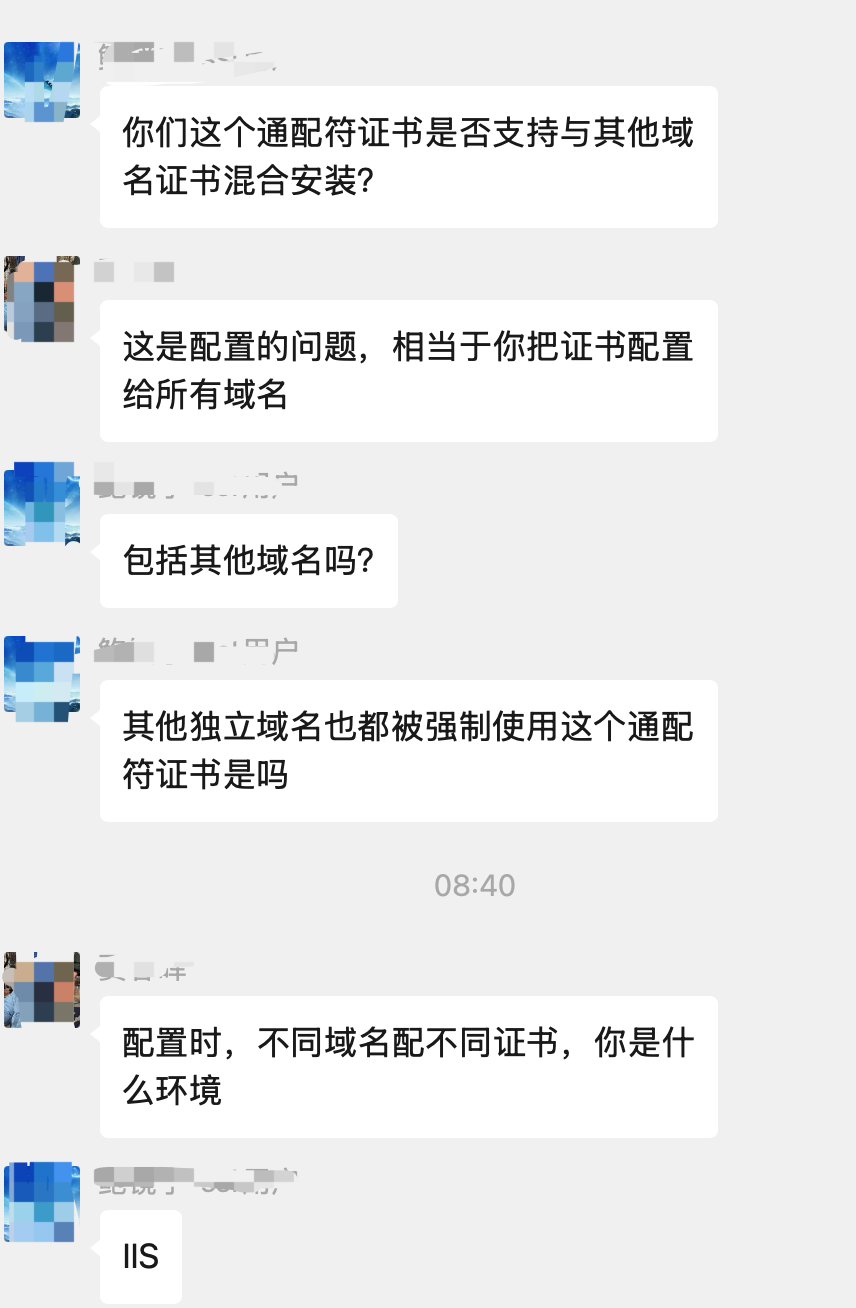This screenshot has height=1308, width=856.
Task: Open avatar next to 其他独立域名 message
Action: coord(42,677)
